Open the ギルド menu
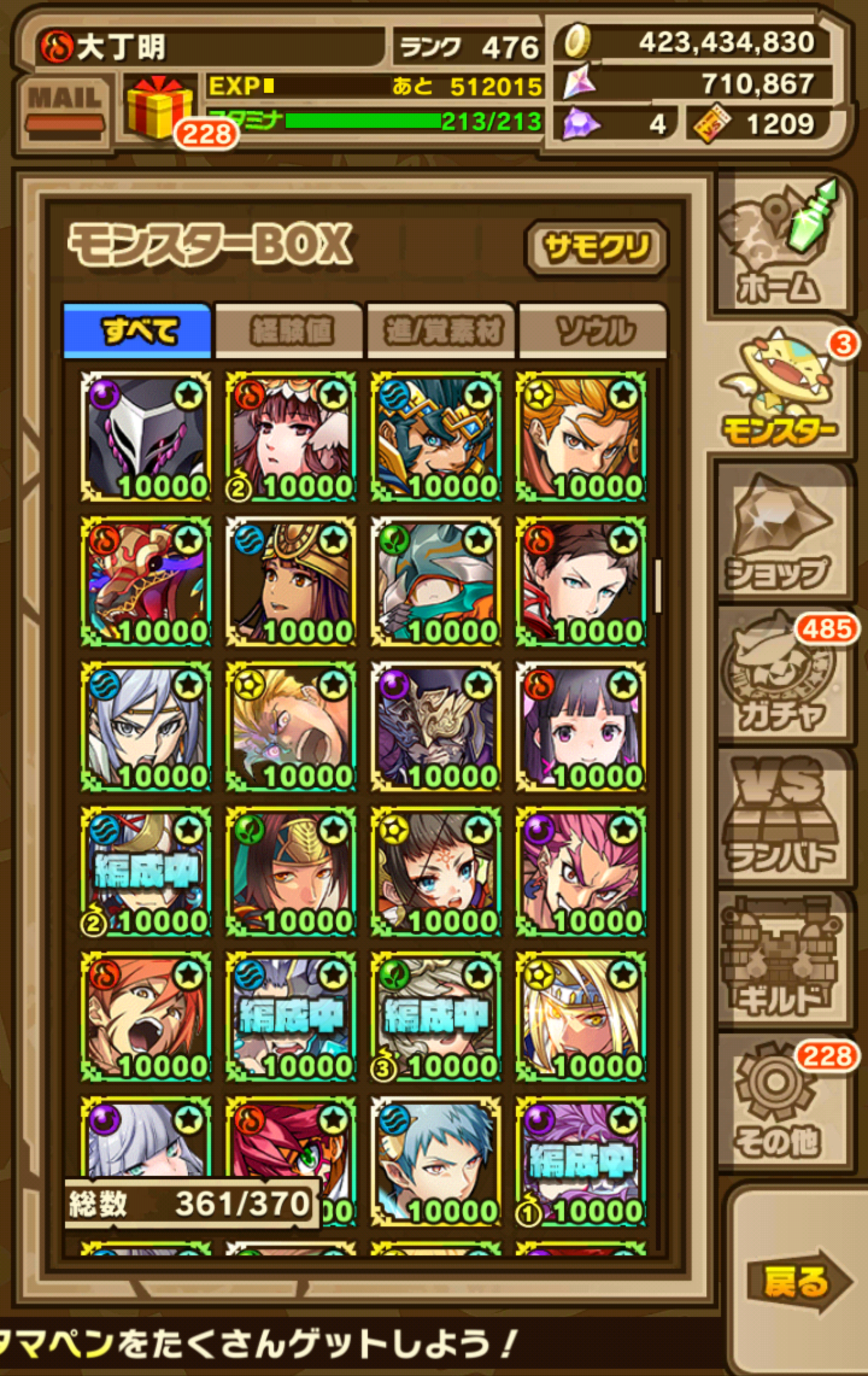Viewport: 868px width, 1376px height. 781,959
